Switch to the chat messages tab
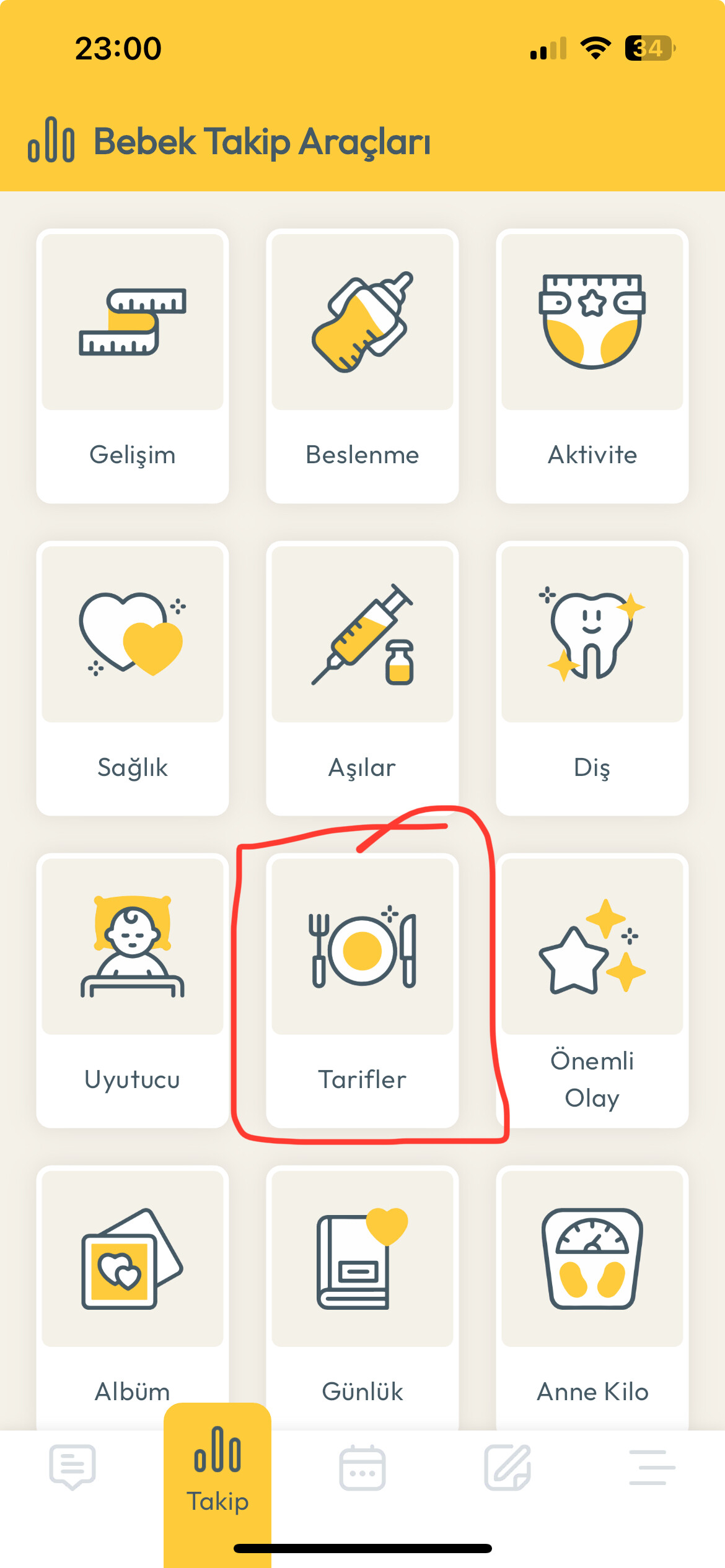Image resolution: width=725 pixels, height=1568 pixels. 72,1468
